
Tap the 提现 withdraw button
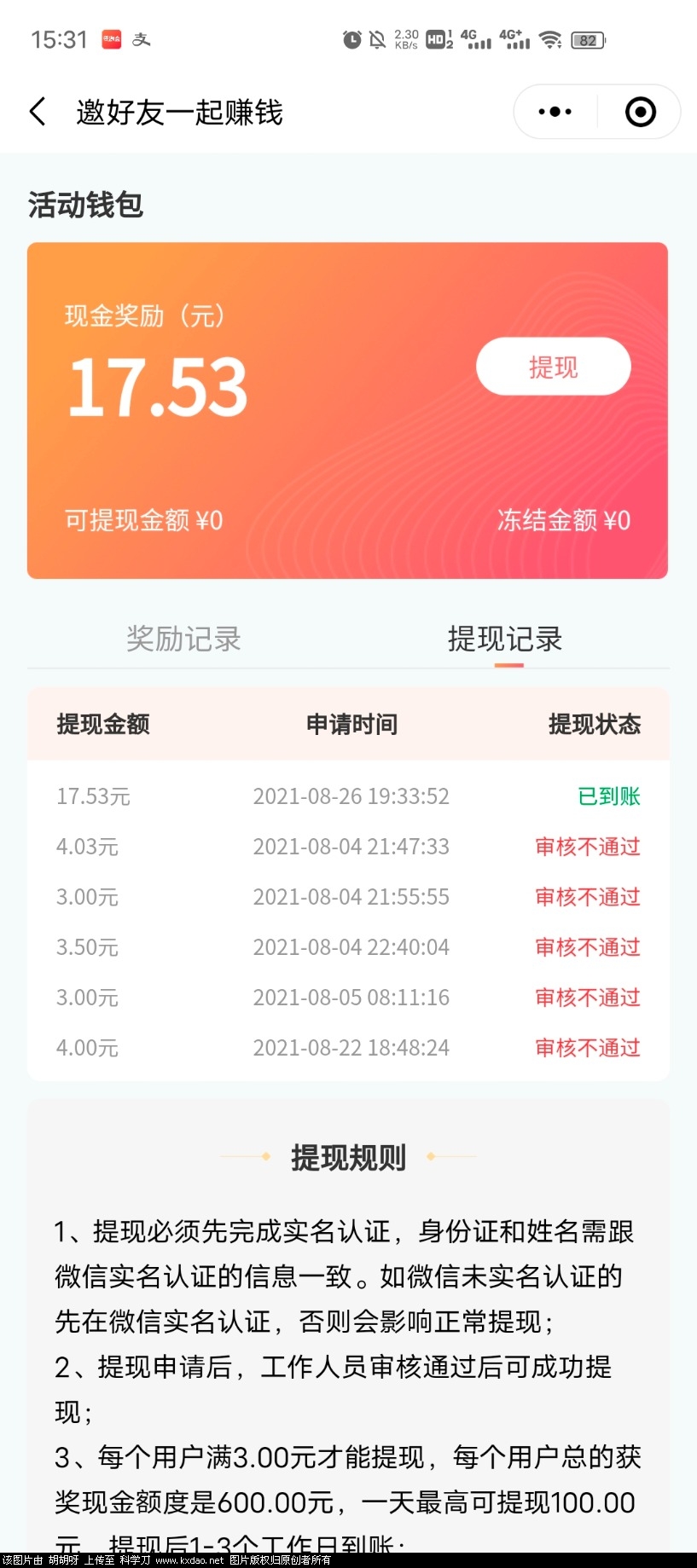(553, 367)
